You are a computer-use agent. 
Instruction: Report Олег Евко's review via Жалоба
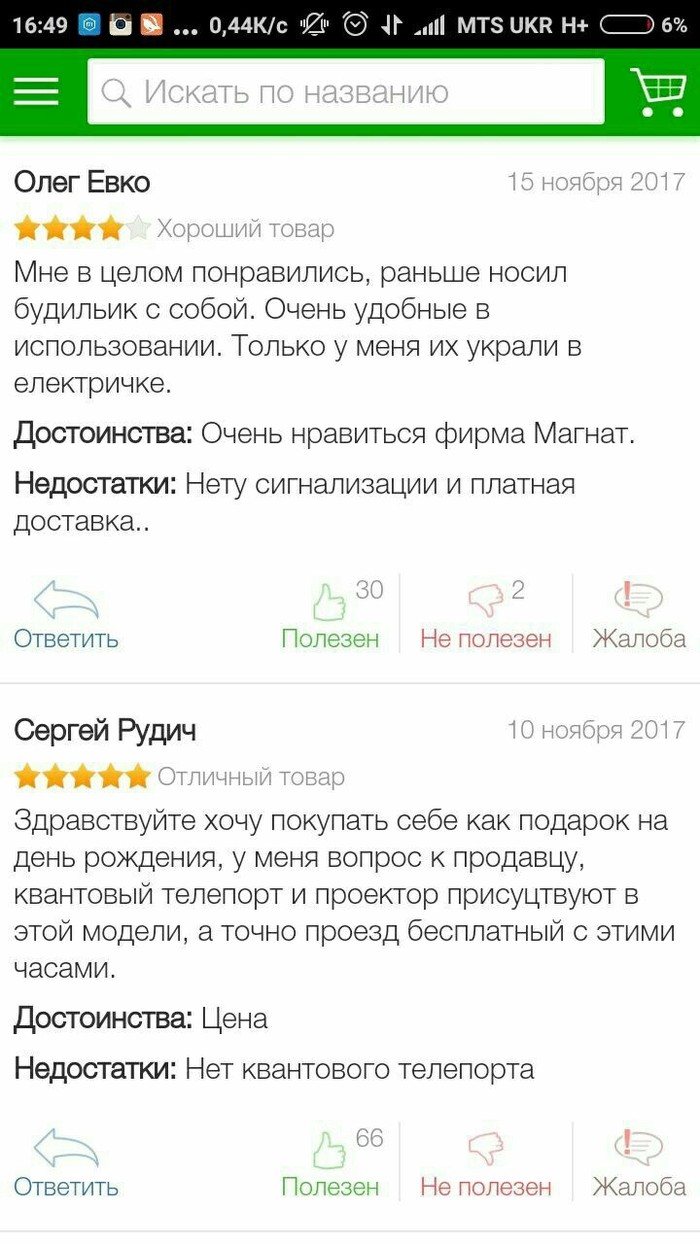[x=638, y=616]
